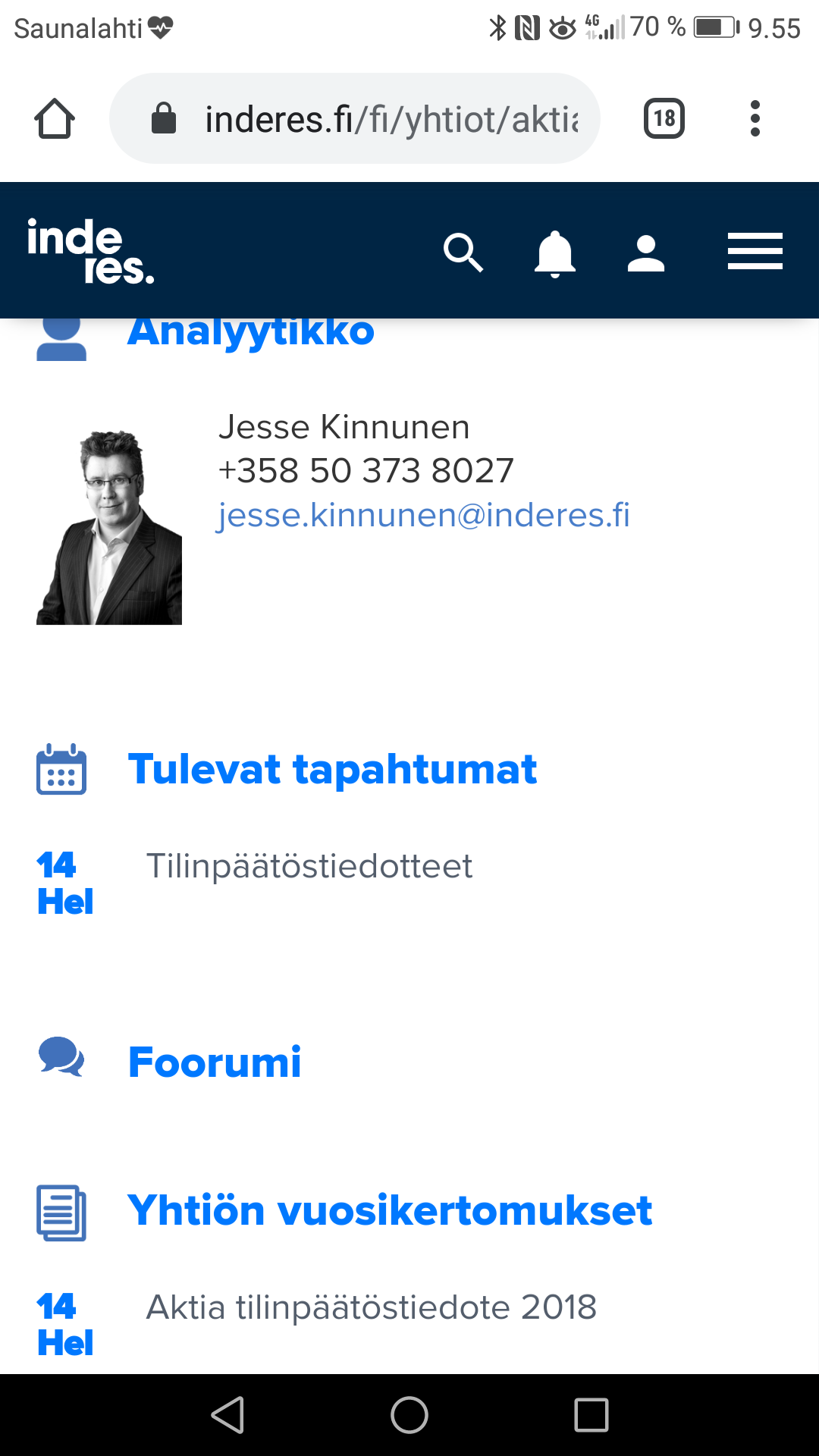Open the browser tab switcher showing 18
The image size is (819, 1456).
(x=664, y=119)
